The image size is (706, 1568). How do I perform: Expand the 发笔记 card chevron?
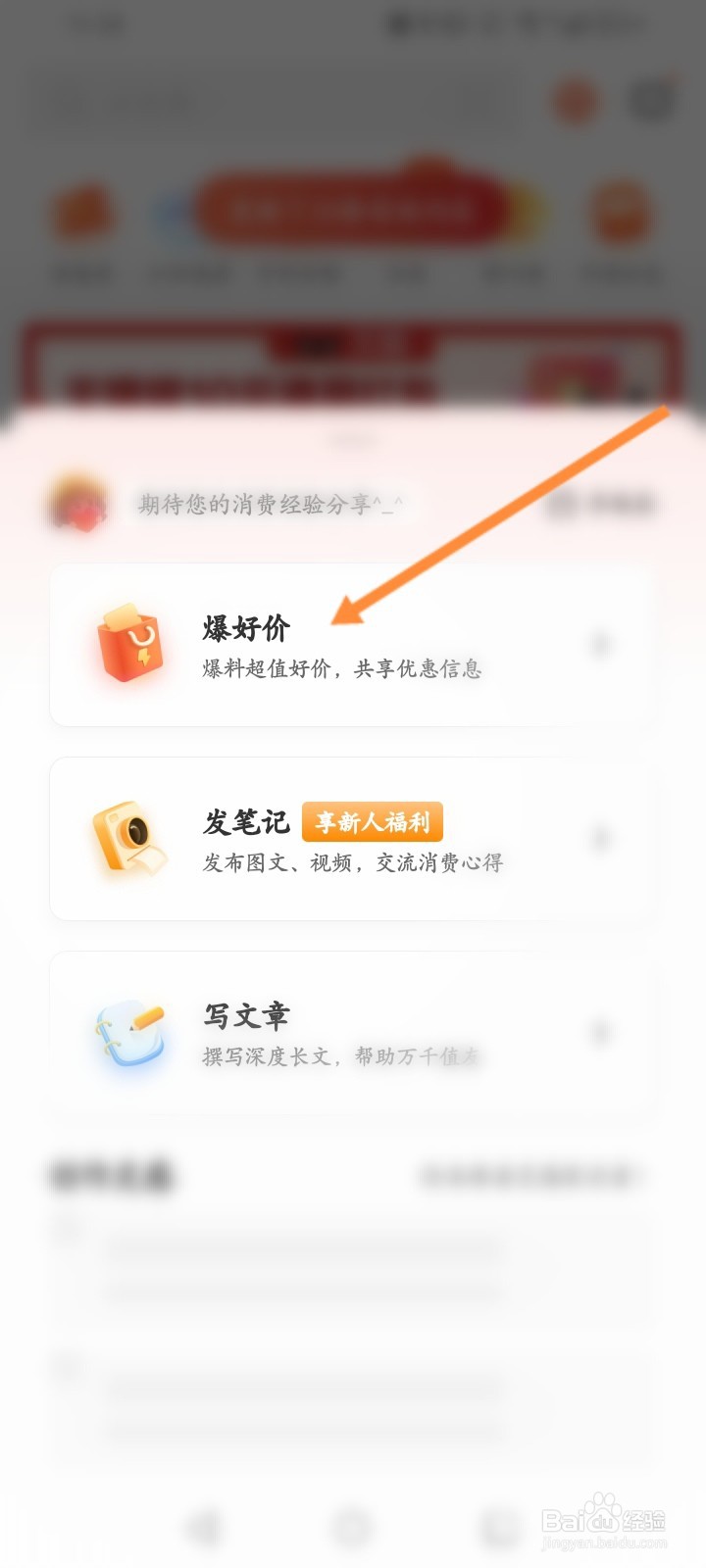click(600, 839)
